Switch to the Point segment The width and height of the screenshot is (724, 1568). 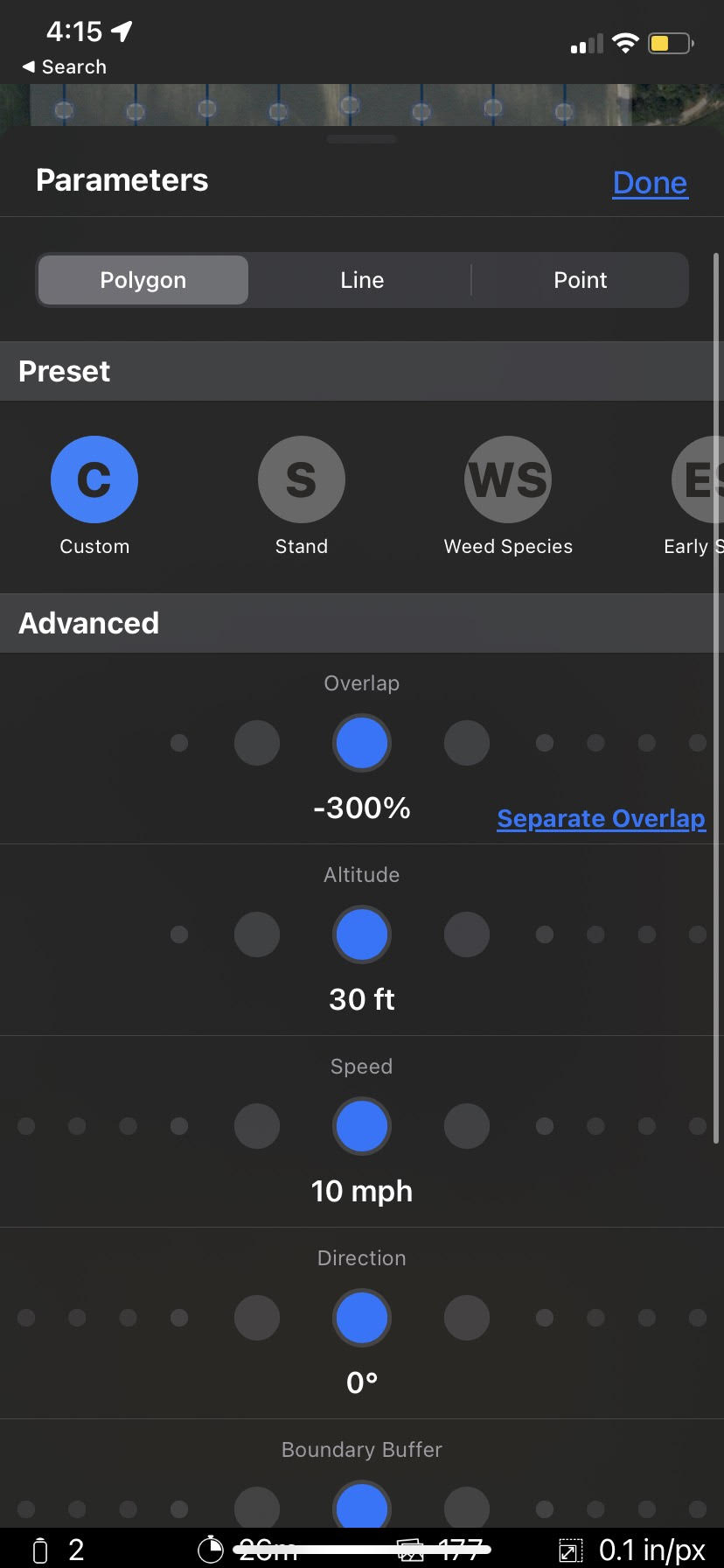click(580, 280)
